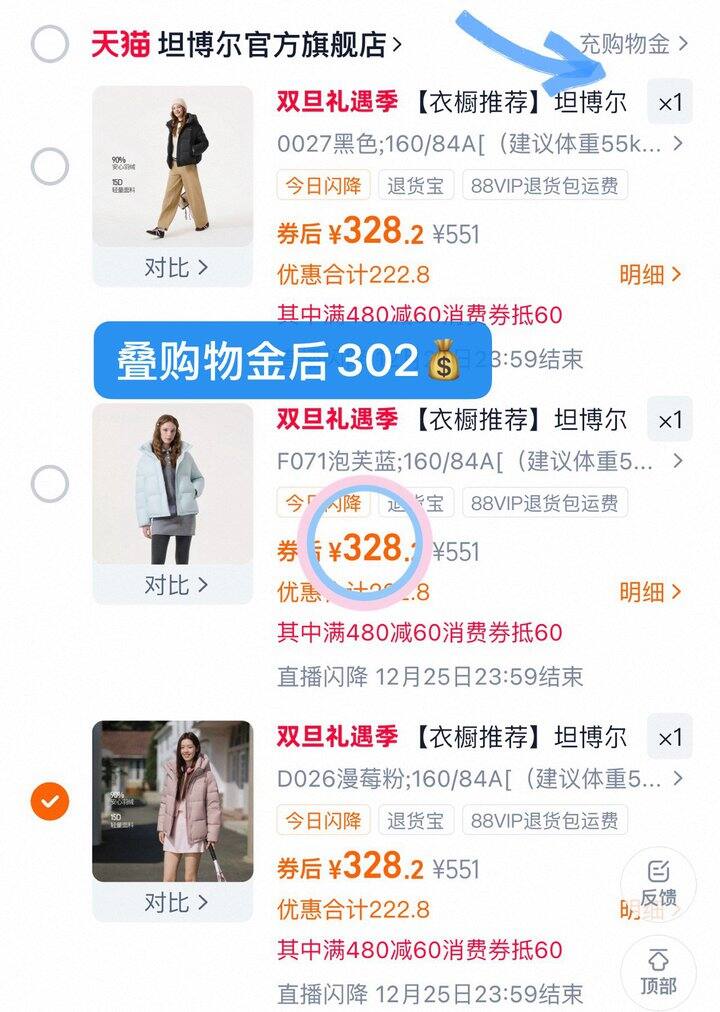Click the 对比 button under the pink jacket
Viewport: 720px width, 1012px height.
[175, 903]
